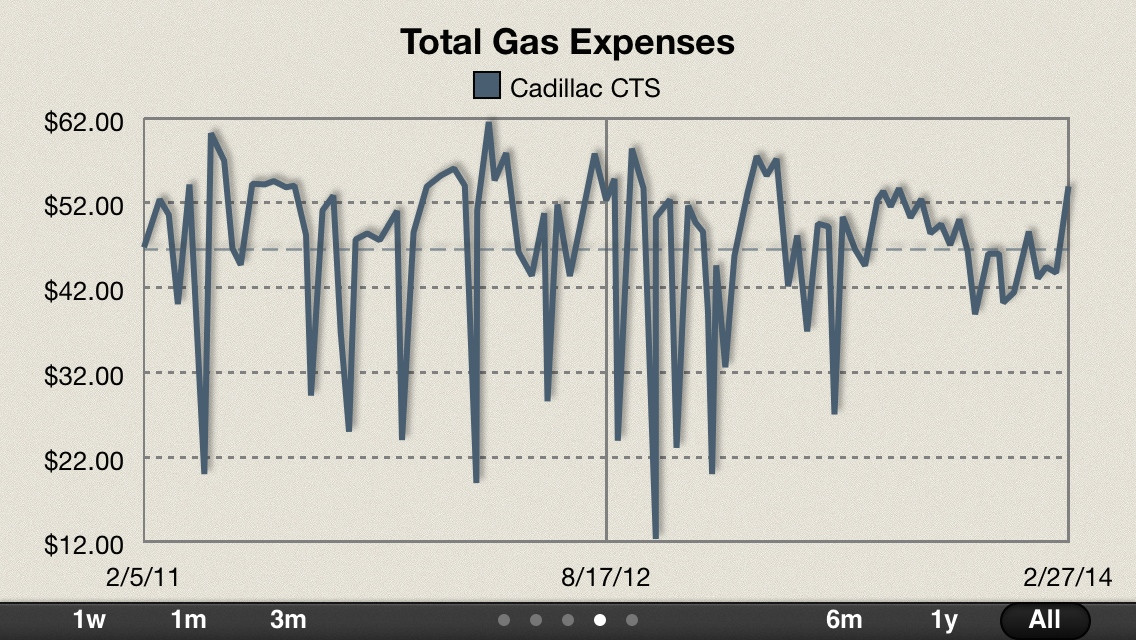Switch chart to 1m range
The image size is (1136, 640).
188,620
